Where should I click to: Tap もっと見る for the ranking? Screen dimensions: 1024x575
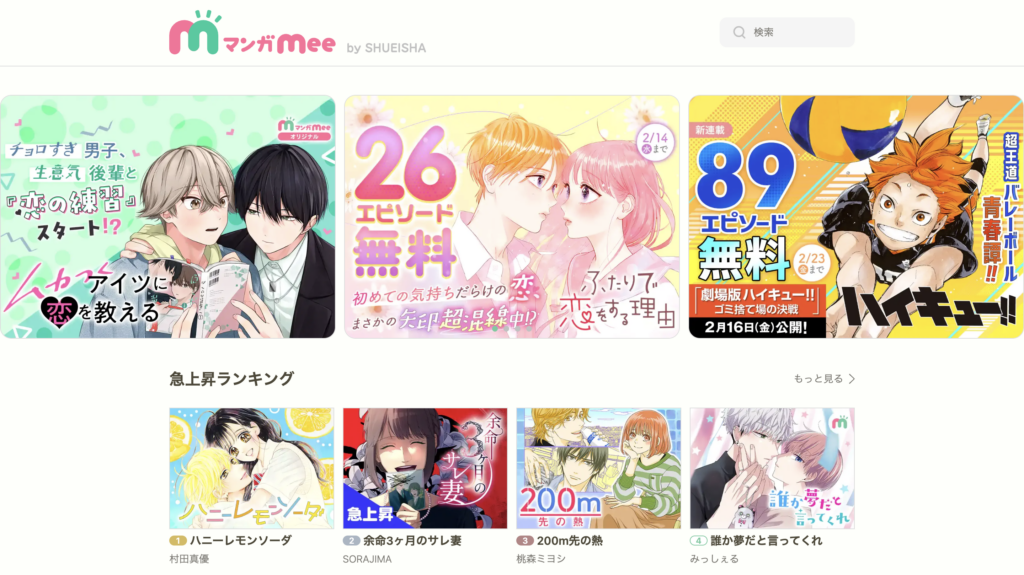point(824,379)
